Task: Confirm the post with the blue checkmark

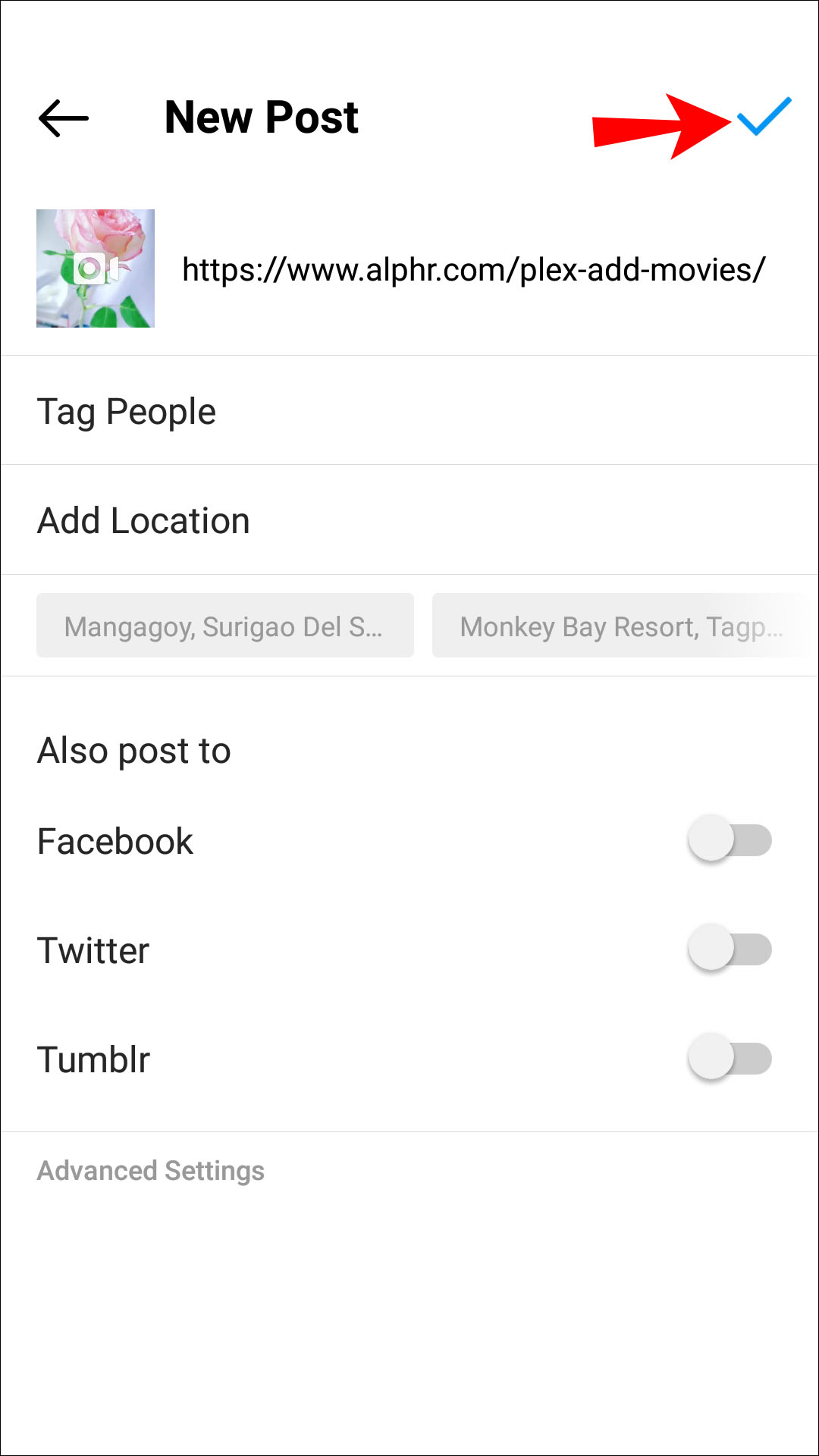Action: (x=764, y=117)
